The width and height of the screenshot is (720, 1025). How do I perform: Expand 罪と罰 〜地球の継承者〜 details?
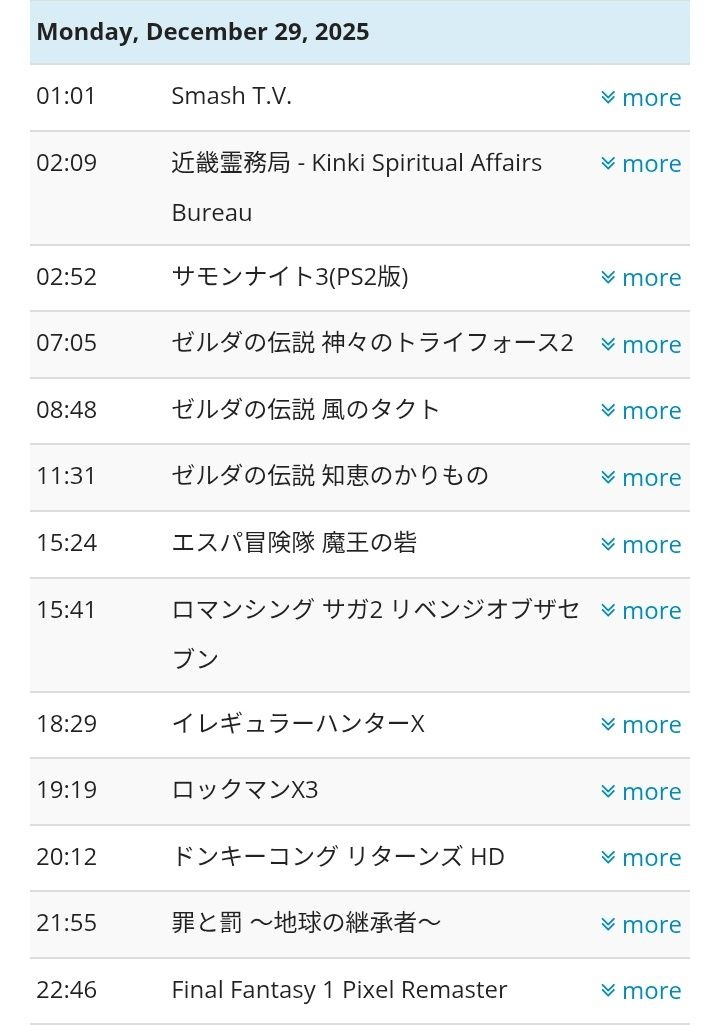(x=641, y=924)
